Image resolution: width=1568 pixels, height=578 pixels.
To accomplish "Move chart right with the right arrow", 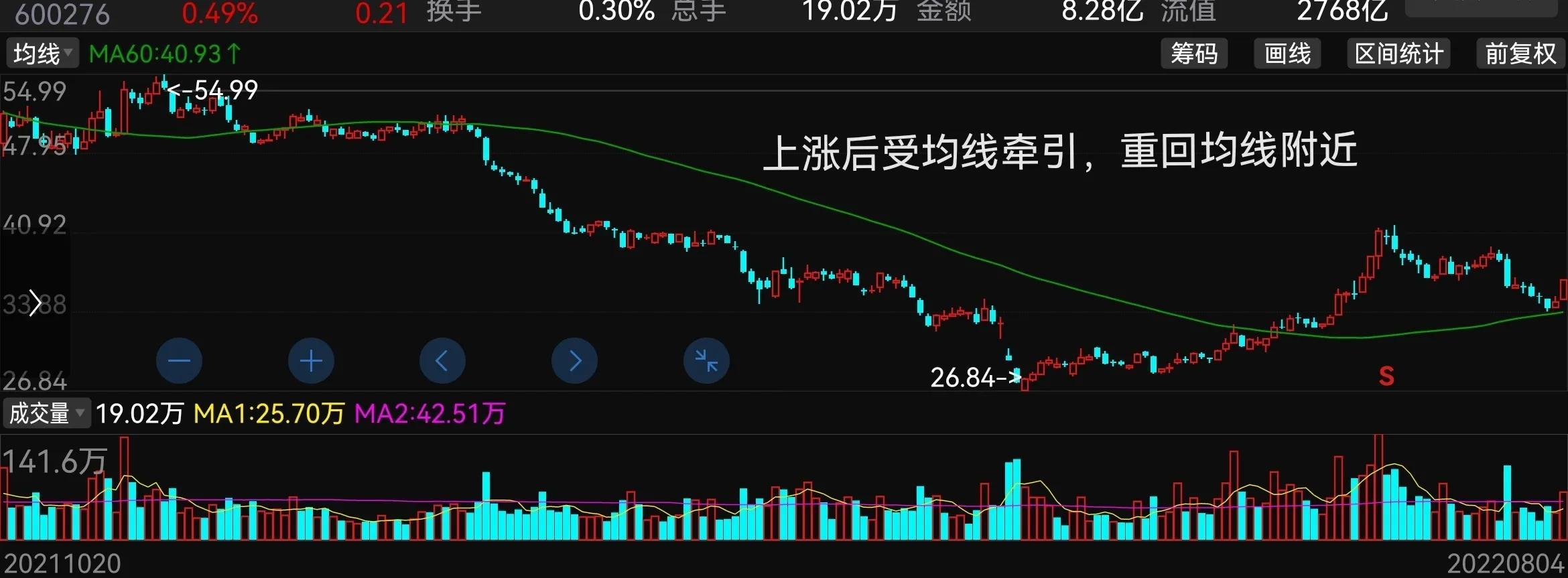I will click(574, 361).
